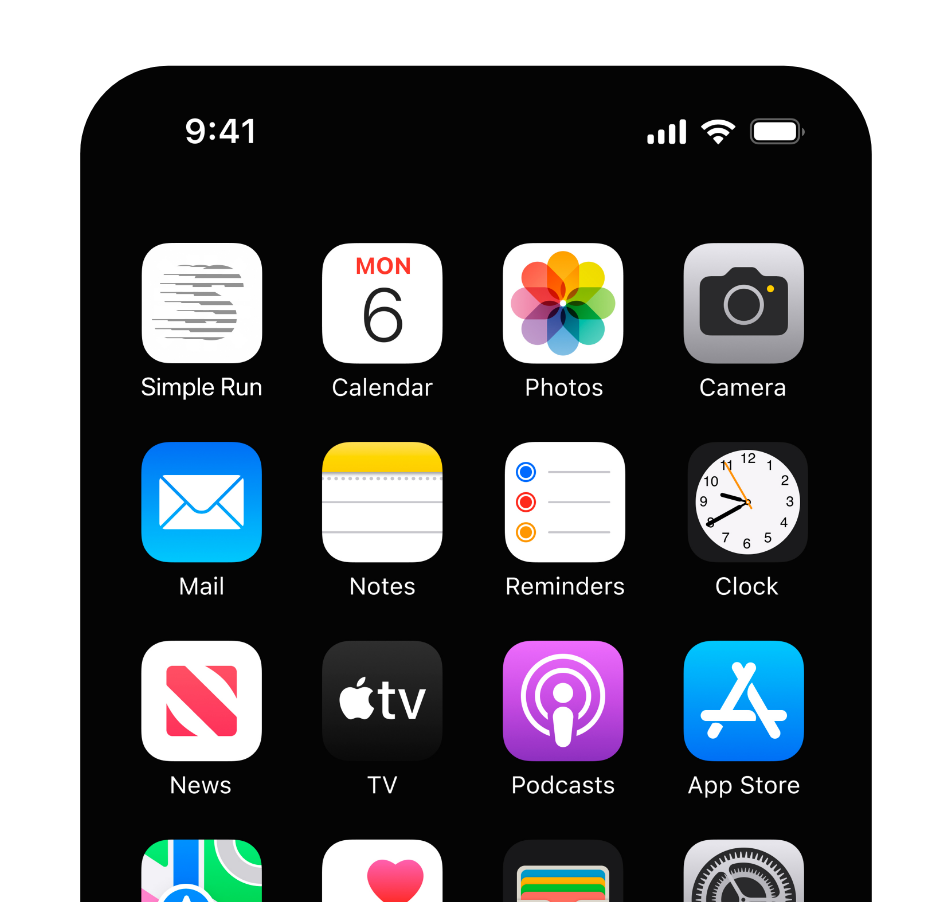
Task: Open the Clock app
Action: tap(747, 502)
